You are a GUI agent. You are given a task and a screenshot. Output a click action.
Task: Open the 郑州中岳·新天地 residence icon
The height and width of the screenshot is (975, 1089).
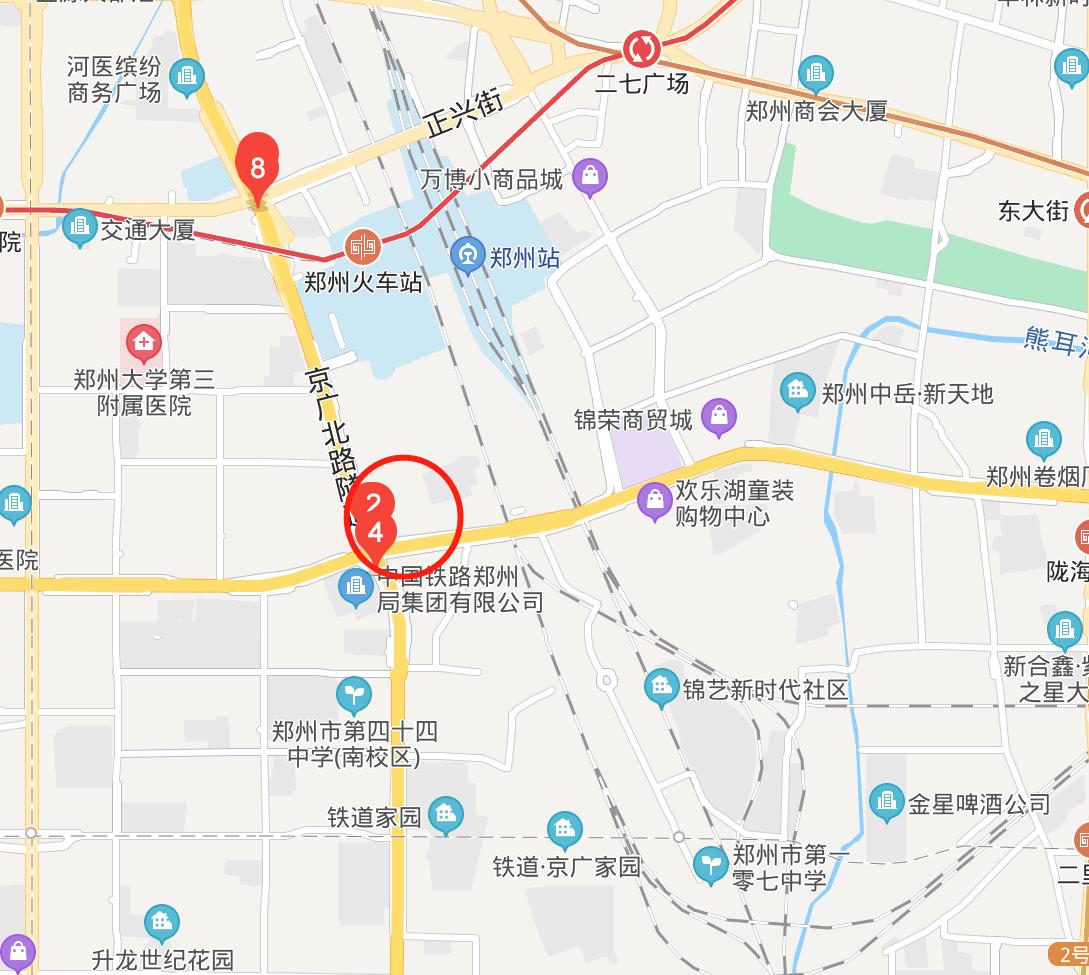pos(797,392)
